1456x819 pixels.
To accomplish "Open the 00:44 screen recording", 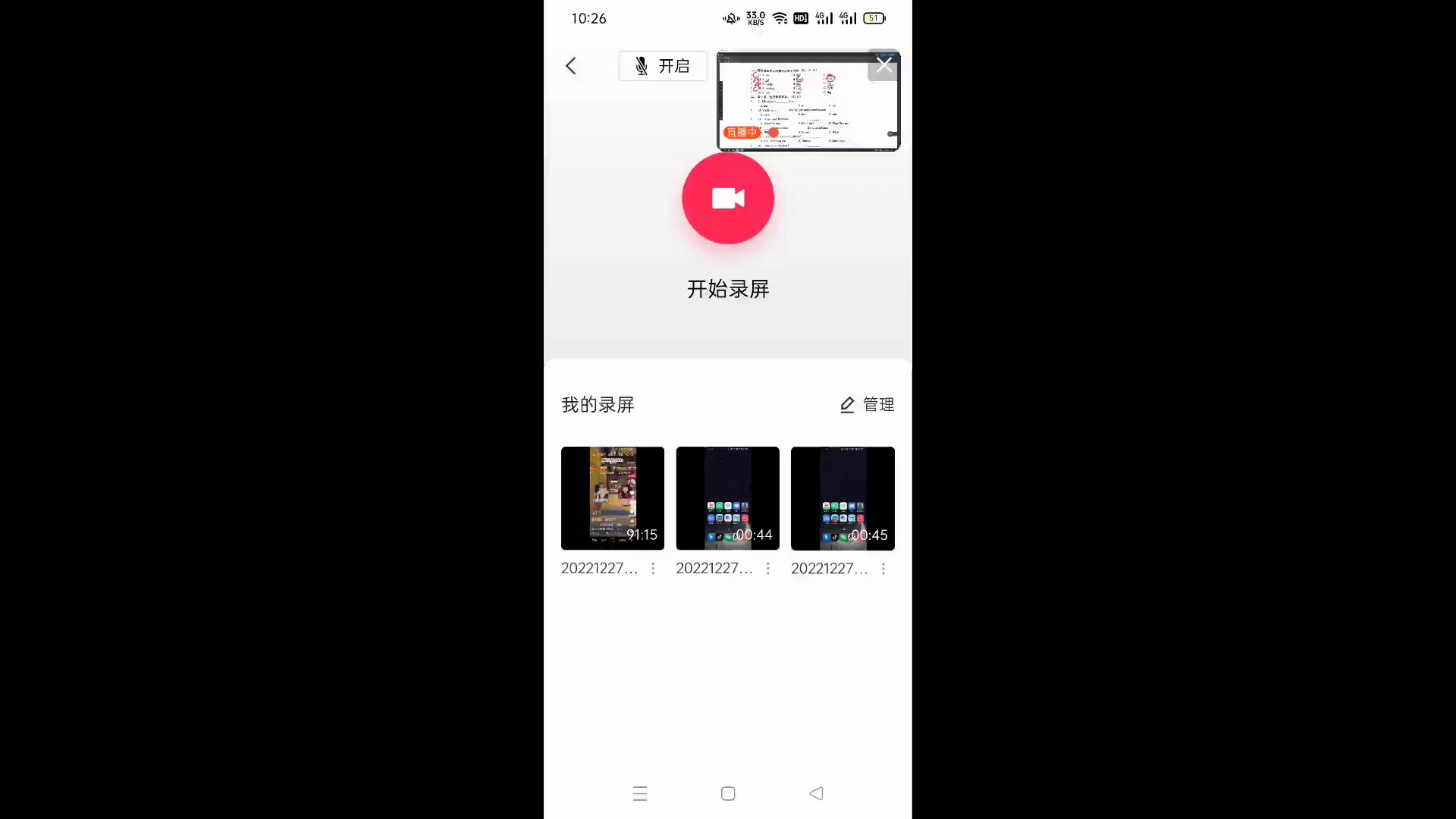I will [727, 498].
